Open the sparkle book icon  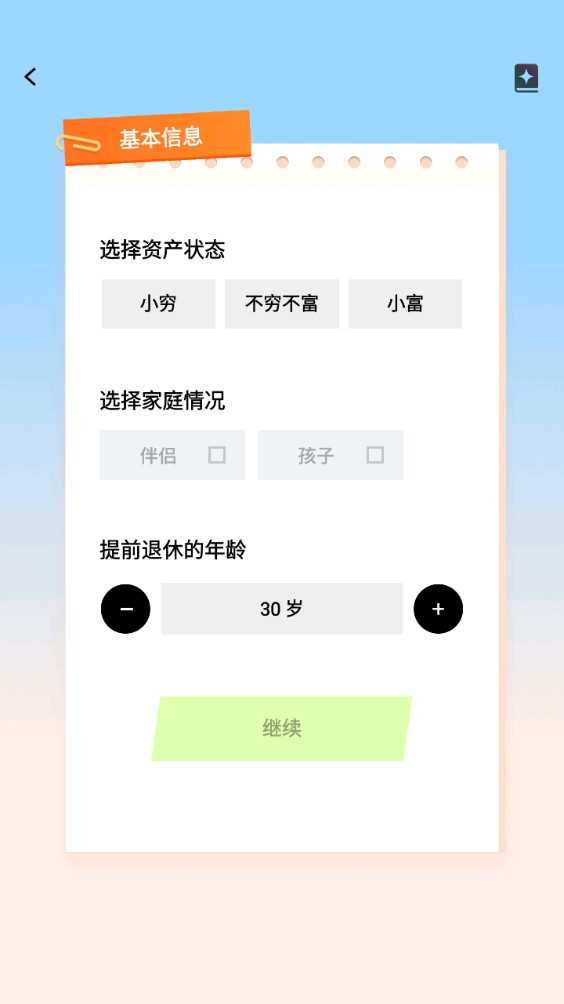tap(526, 78)
